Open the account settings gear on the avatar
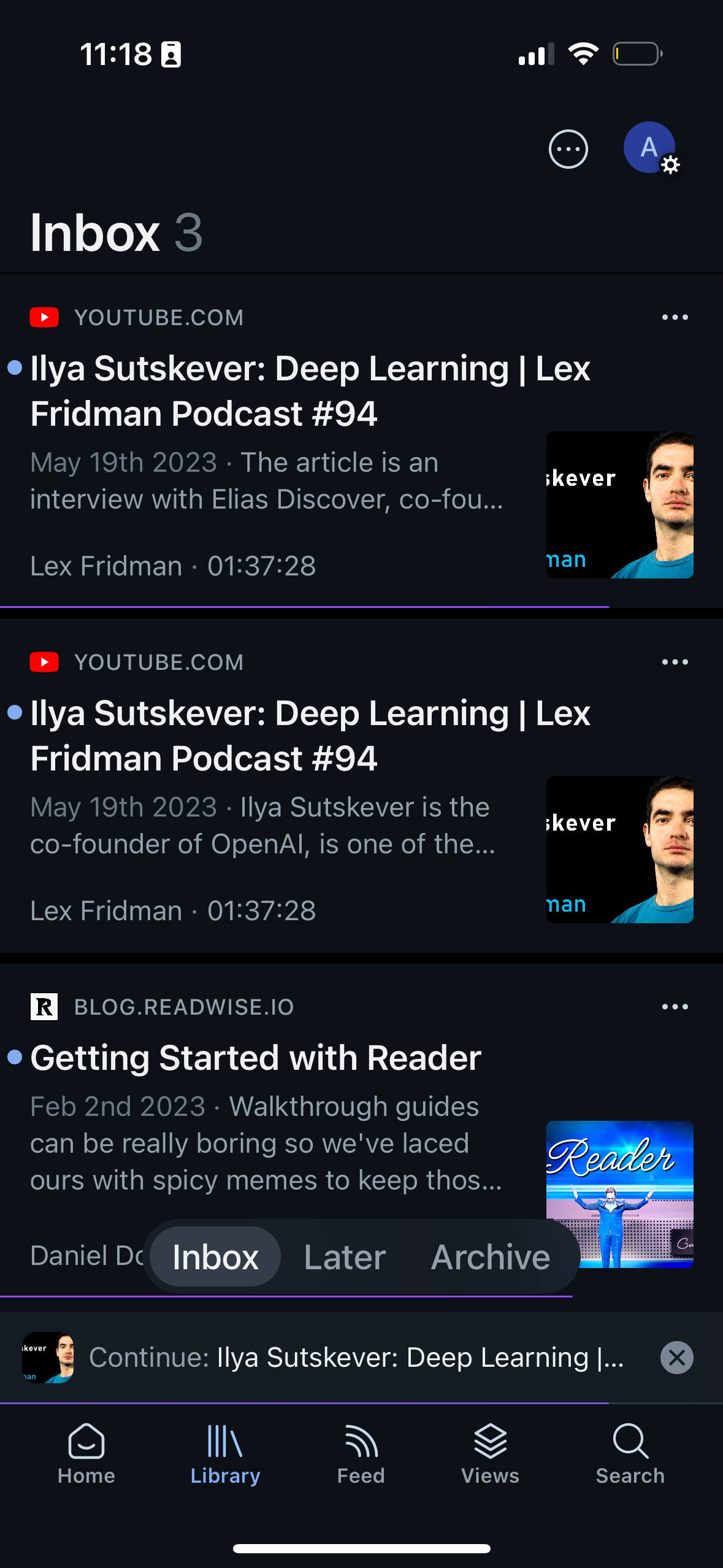Image resolution: width=723 pixels, height=1568 pixels. tap(670, 166)
